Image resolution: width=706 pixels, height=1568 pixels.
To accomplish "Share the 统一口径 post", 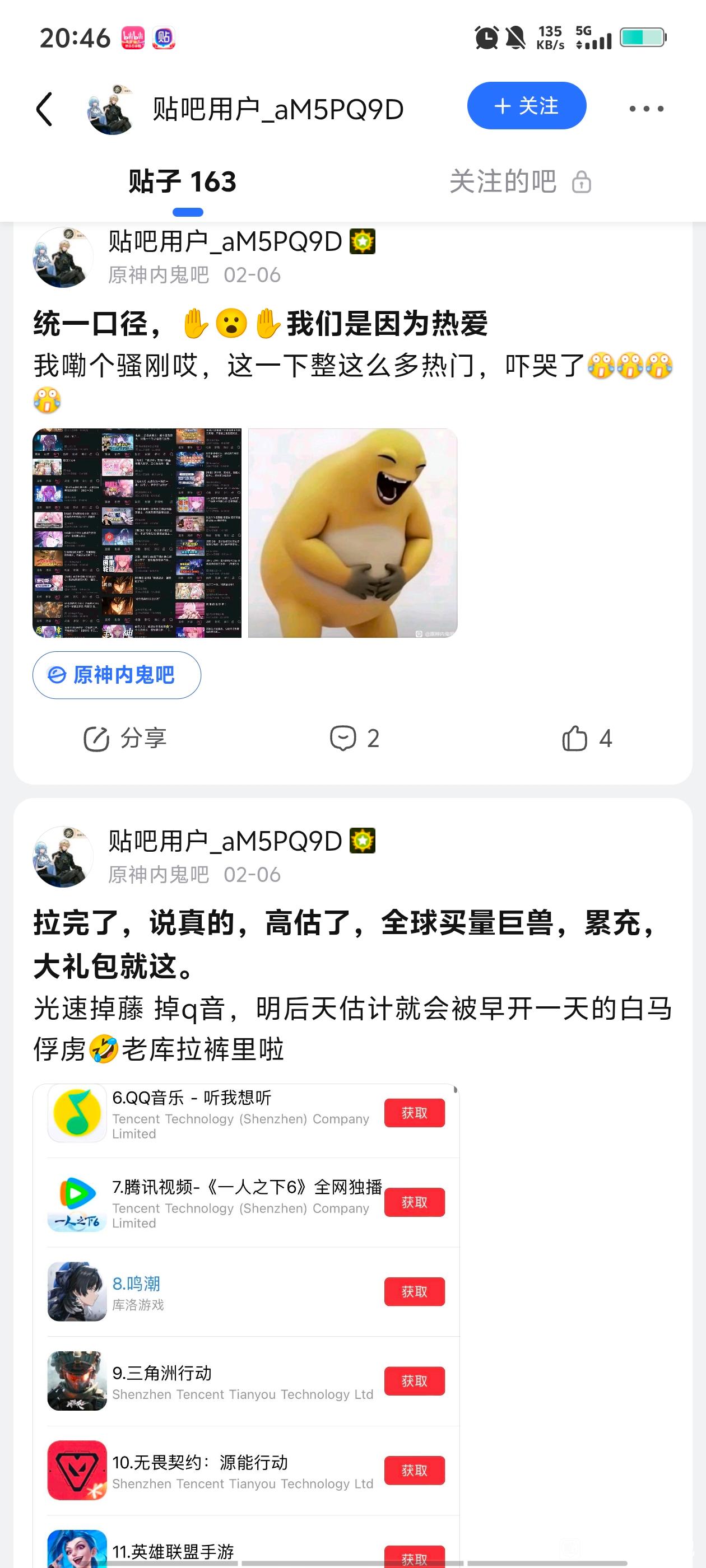I will click(125, 738).
